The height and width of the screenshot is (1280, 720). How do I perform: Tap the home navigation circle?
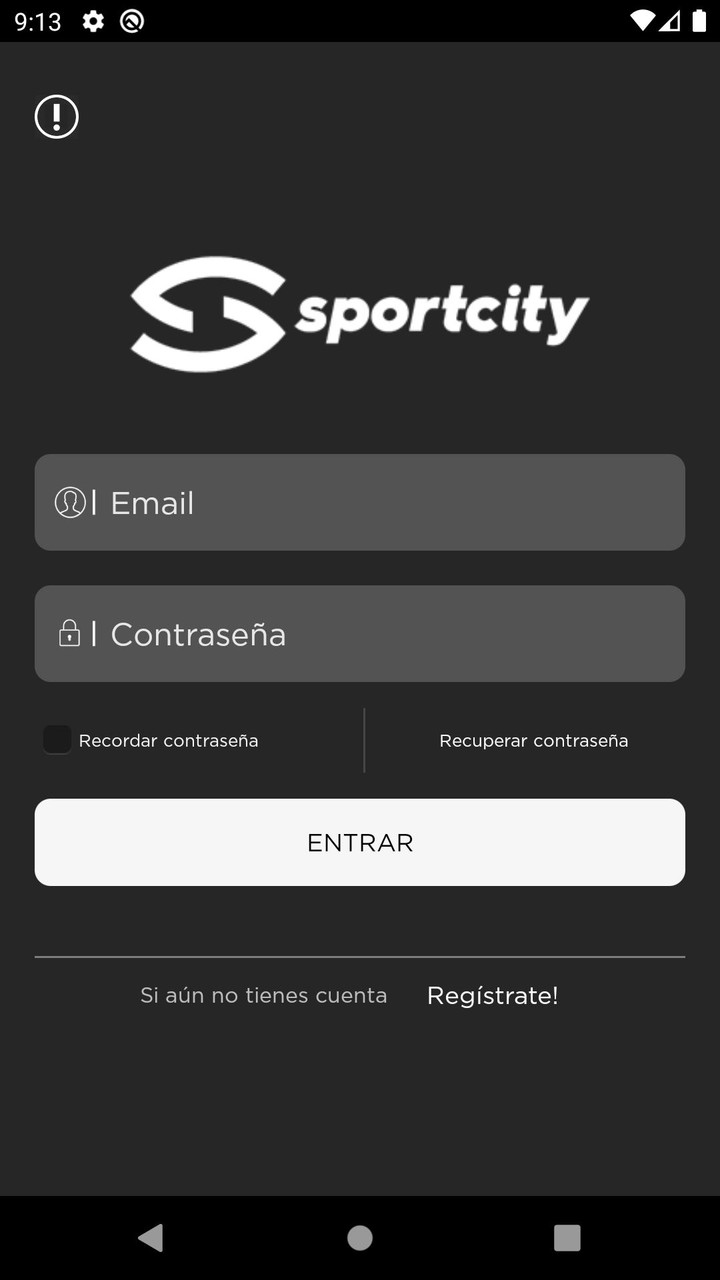[359, 1237]
